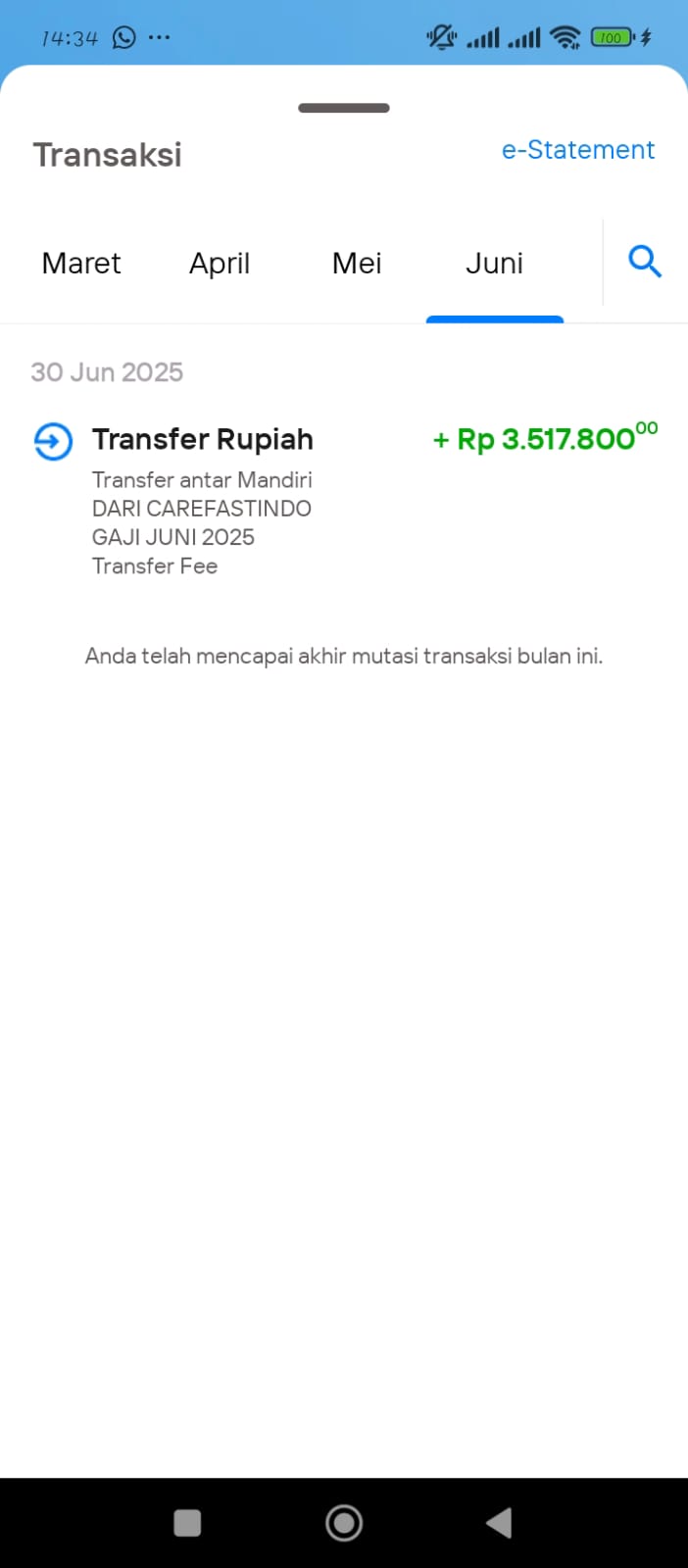Viewport: 688px width, 1568px height.
Task: Go back using the system back button
Action: [x=499, y=1522]
